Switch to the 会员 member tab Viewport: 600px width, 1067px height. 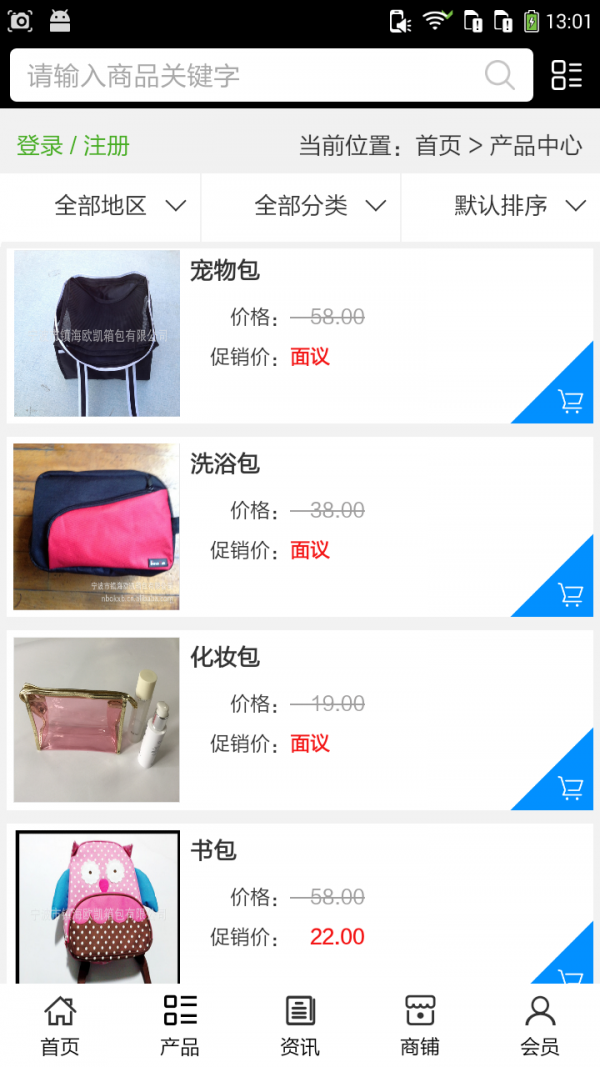click(540, 1025)
